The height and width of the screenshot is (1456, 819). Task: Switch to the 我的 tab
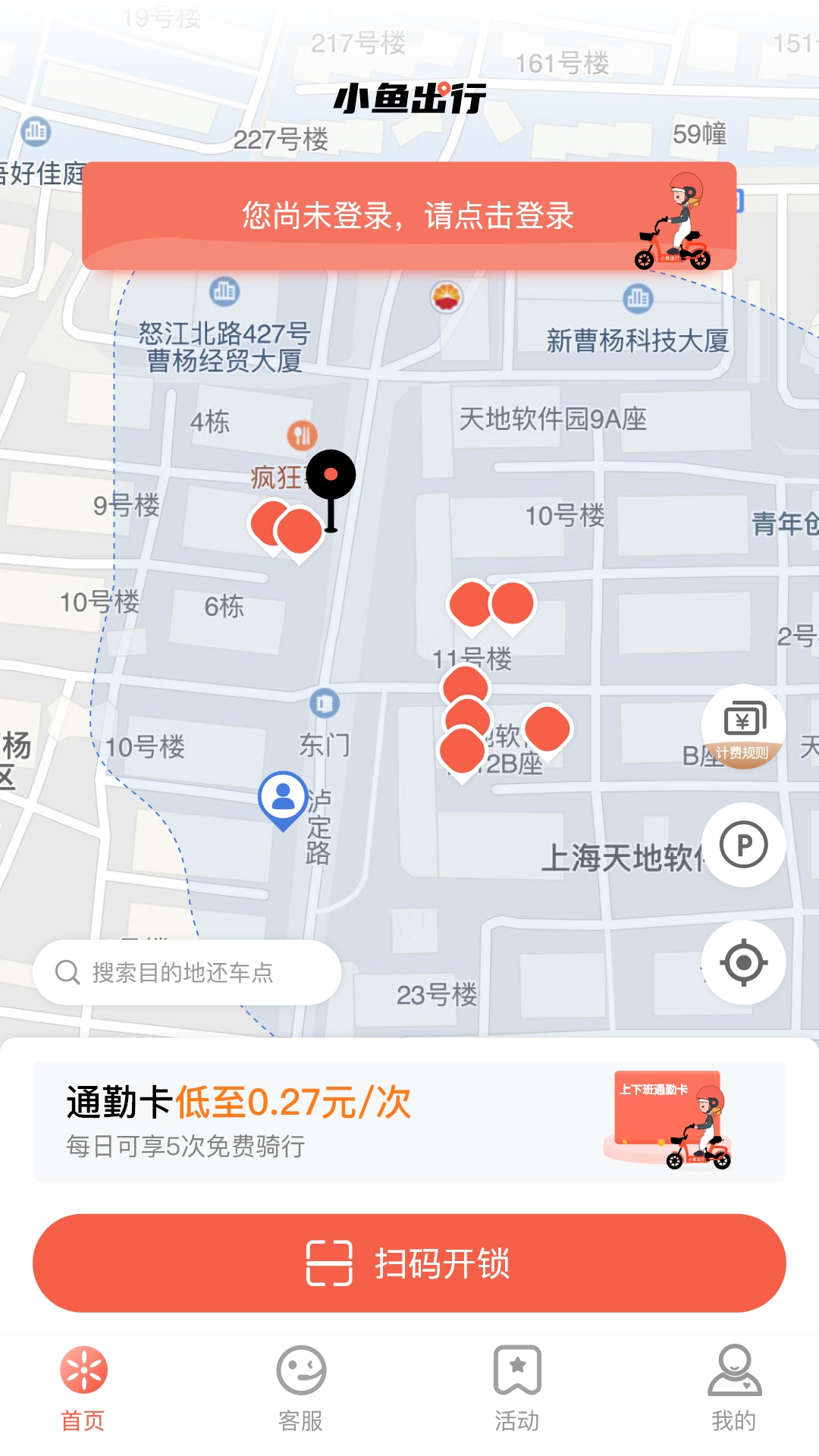click(x=733, y=1395)
